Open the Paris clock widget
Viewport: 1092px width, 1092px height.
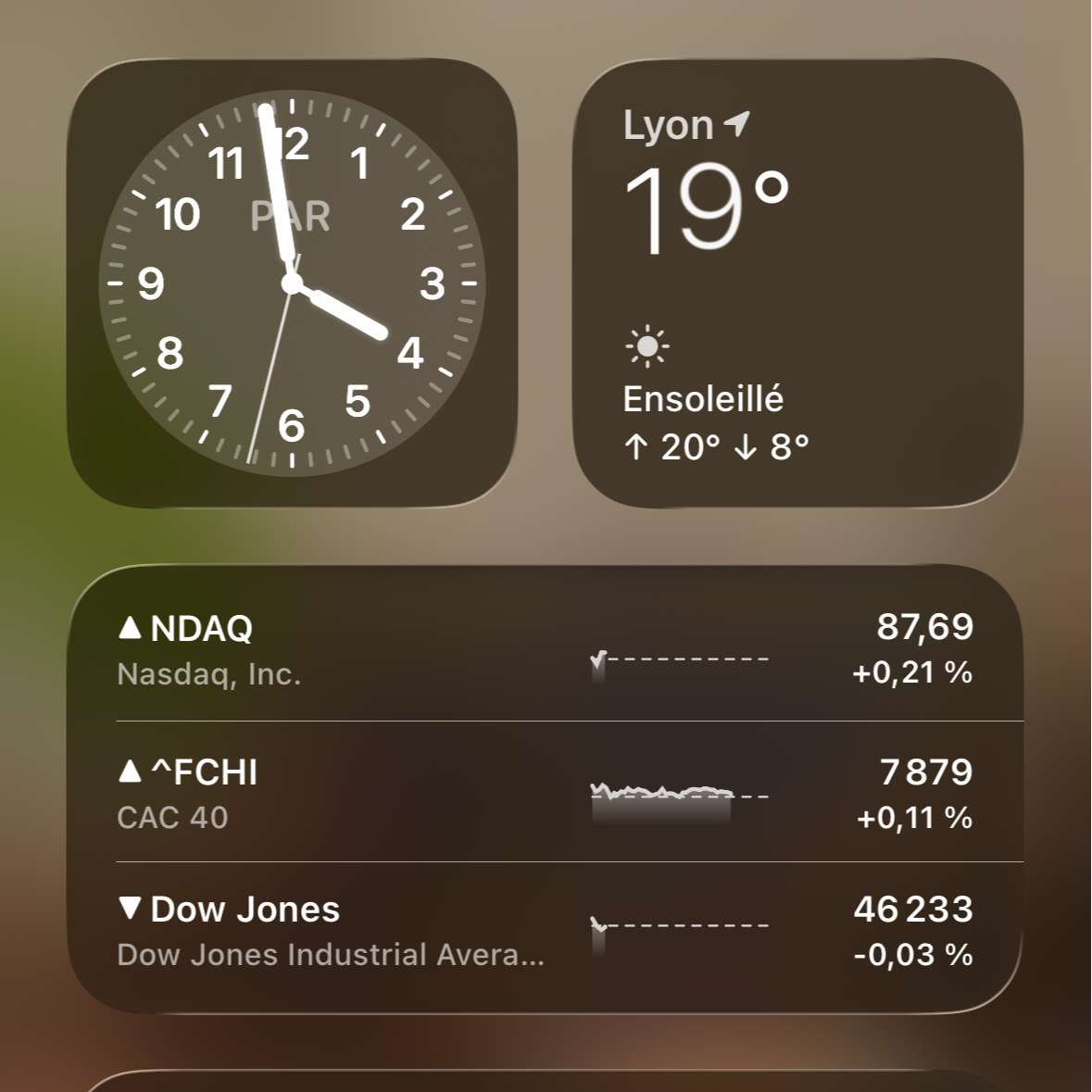coord(291,282)
